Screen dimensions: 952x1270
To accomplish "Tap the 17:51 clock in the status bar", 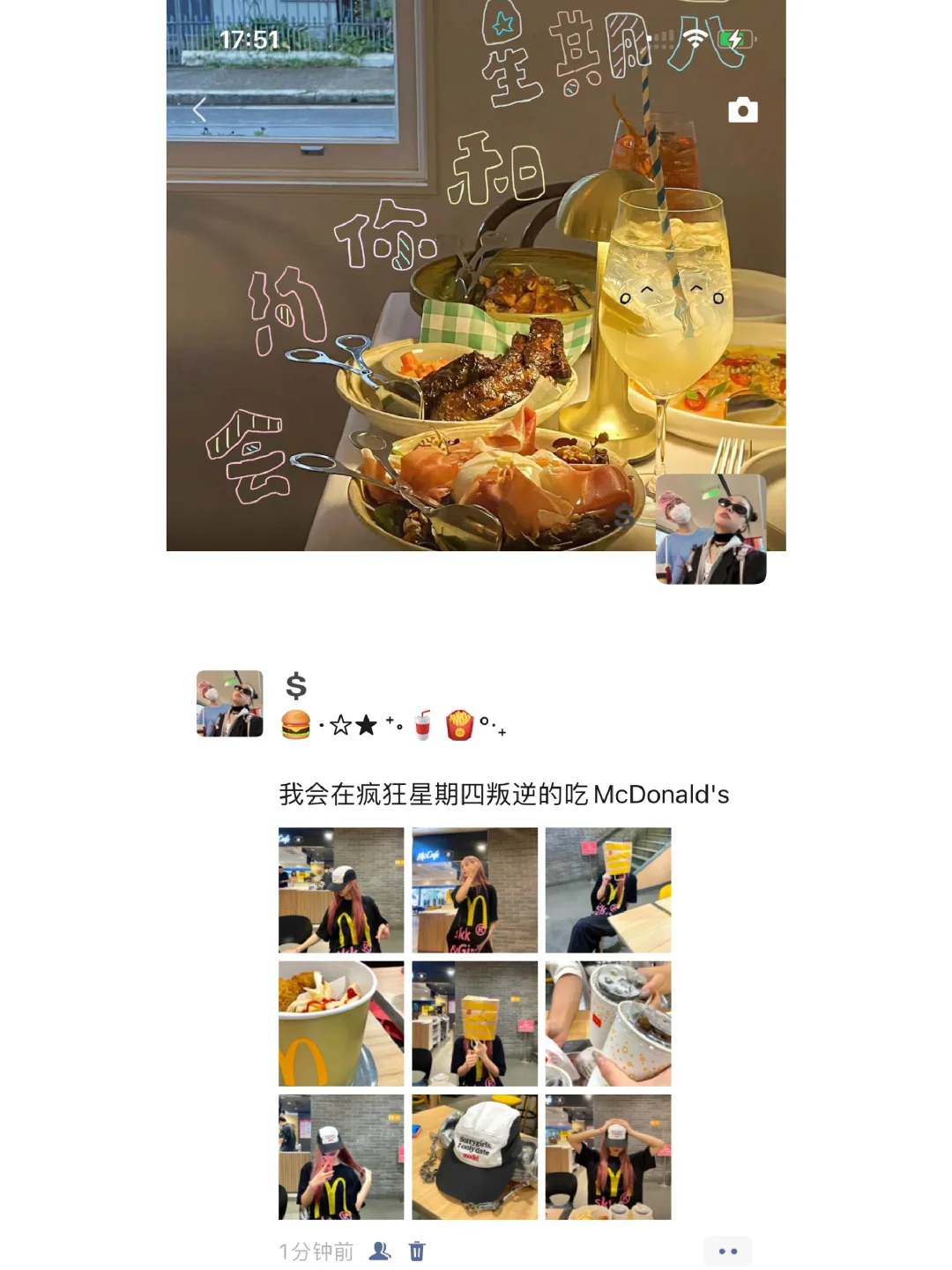I will tap(250, 39).
